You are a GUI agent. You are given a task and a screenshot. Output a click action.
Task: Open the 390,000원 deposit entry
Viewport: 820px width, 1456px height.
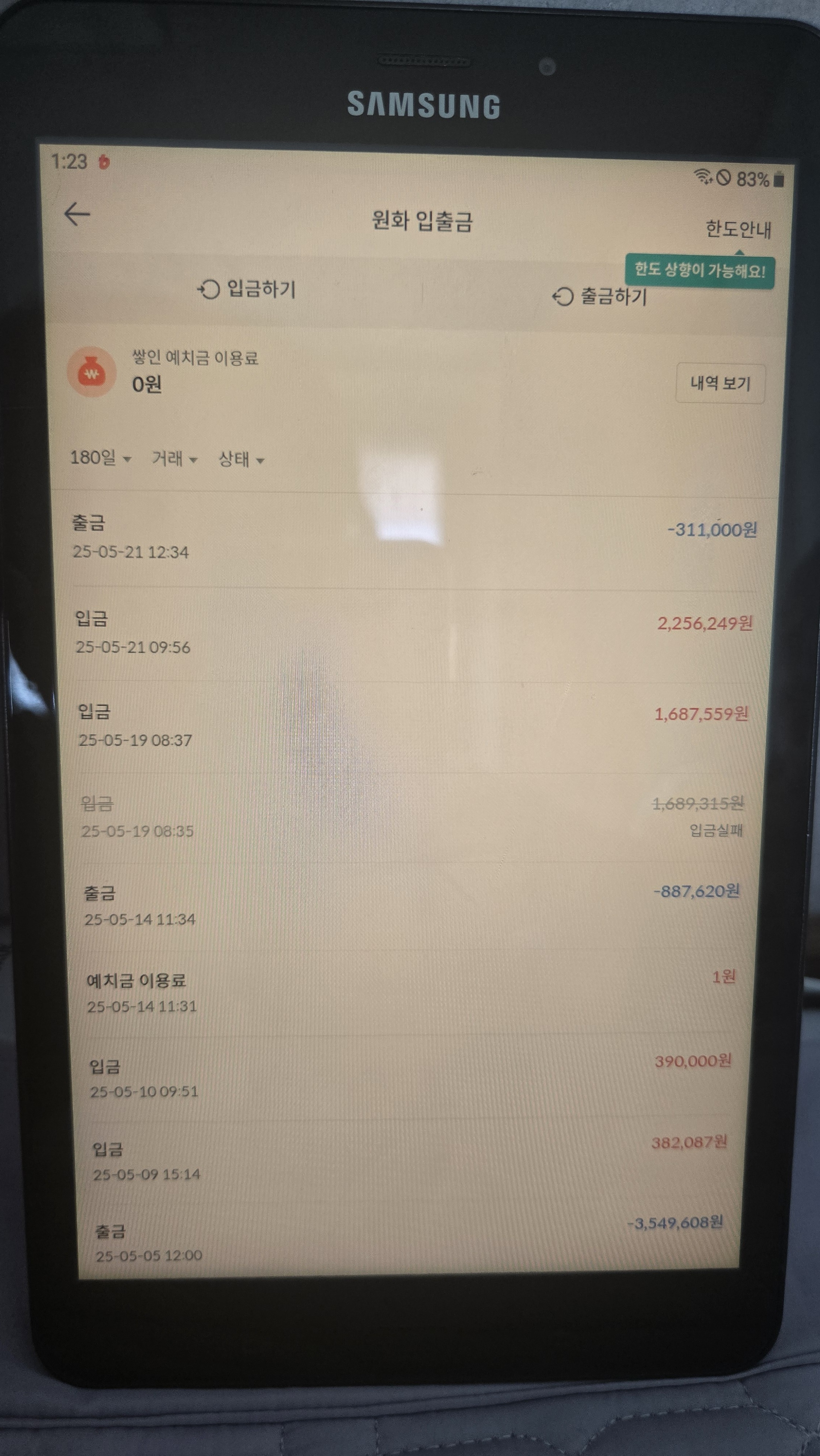[411, 1077]
